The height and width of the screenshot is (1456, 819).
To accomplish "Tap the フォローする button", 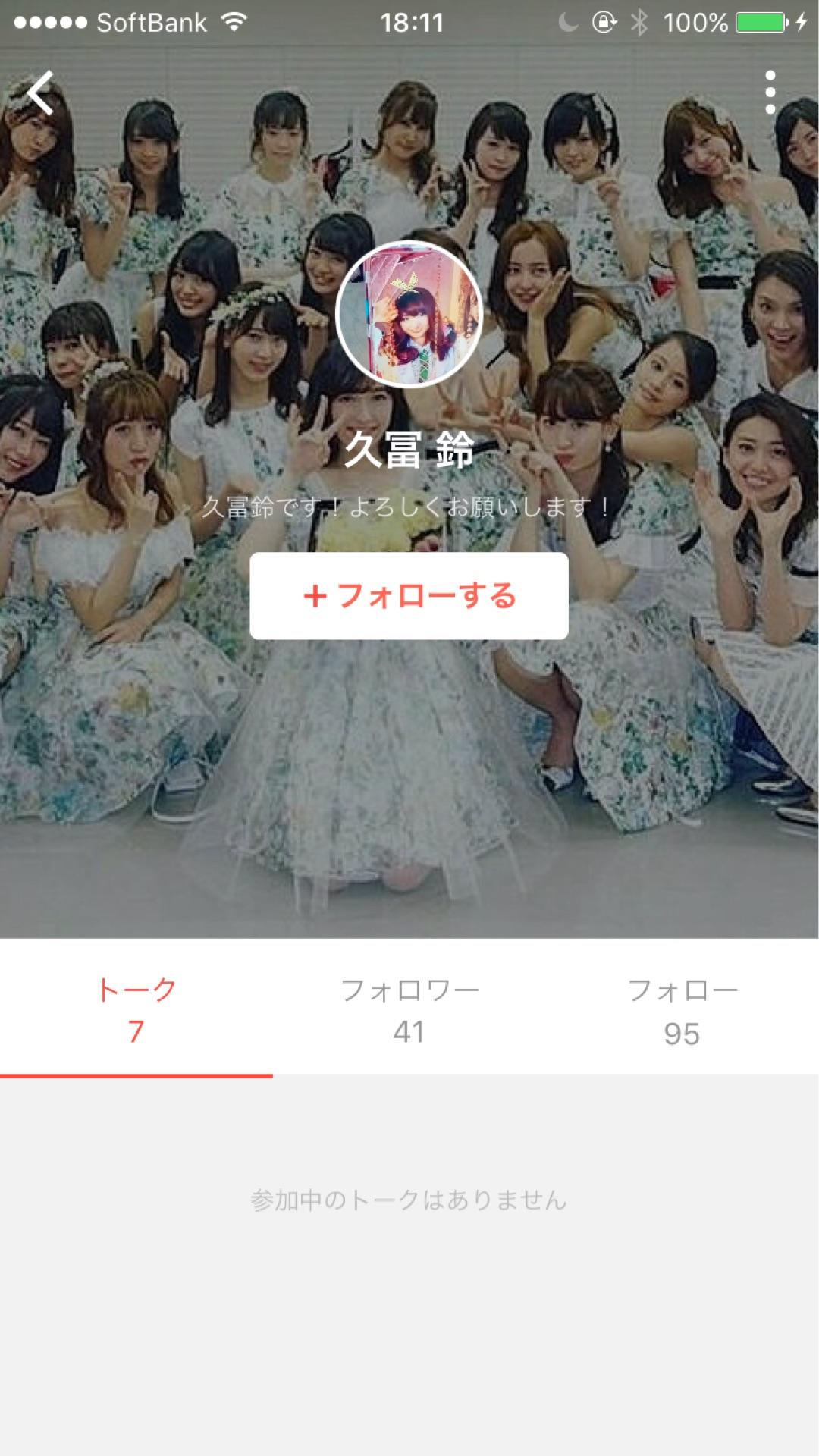I will 409,596.
